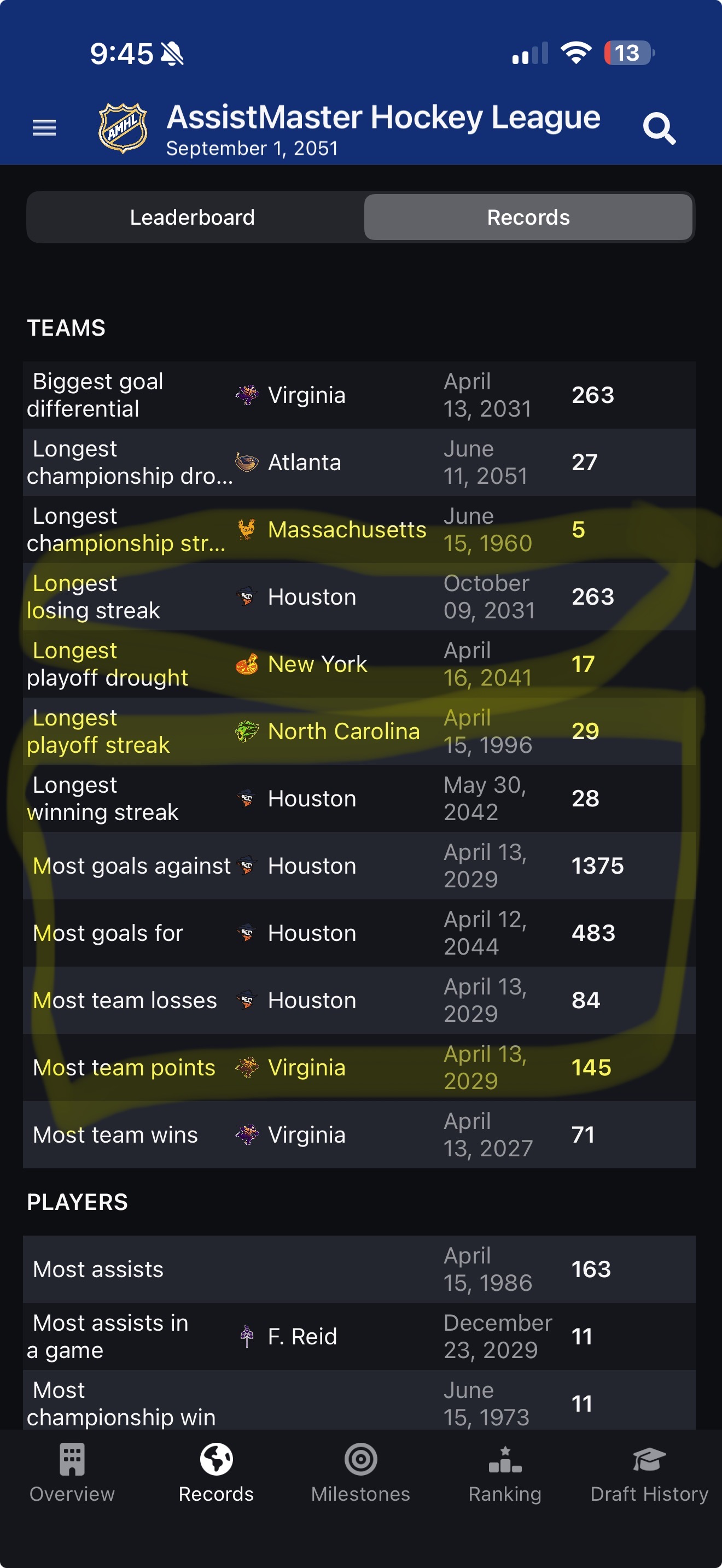Viewport: 722px width, 1568px height.
Task: Open the Biggest goal differential record
Action: click(x=359, y=395)
